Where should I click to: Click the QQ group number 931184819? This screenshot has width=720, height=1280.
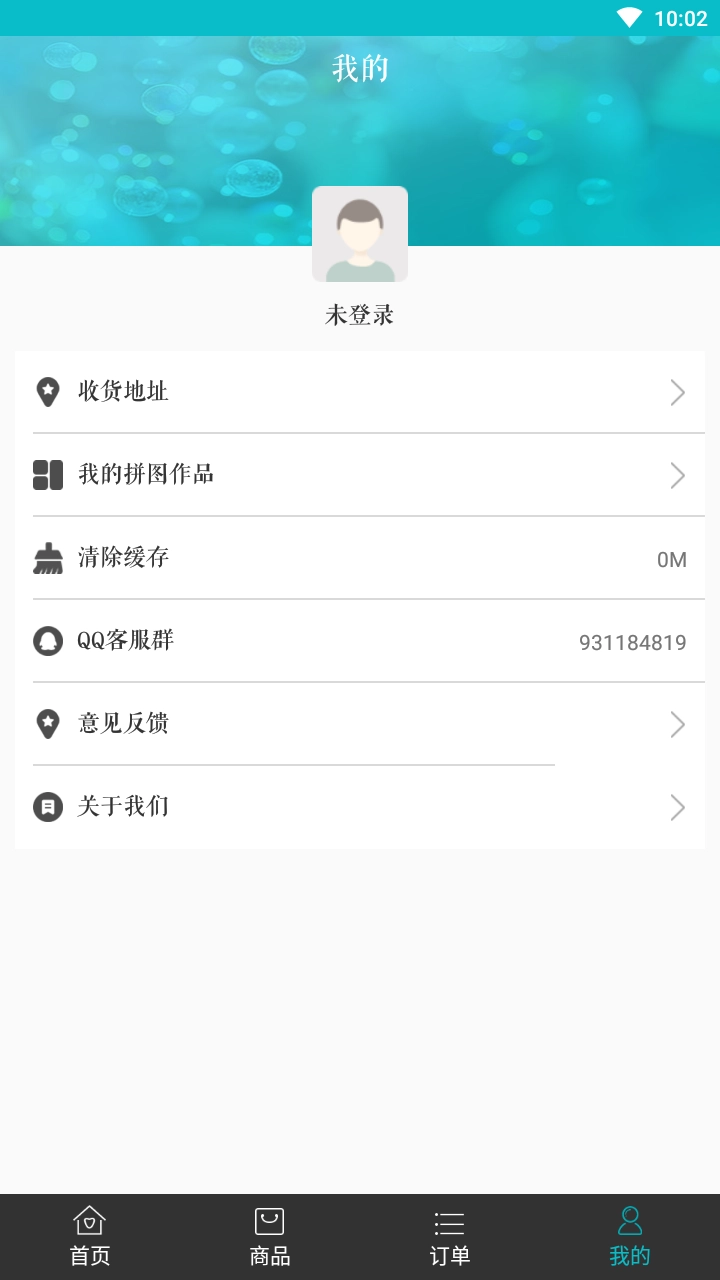(631, 642)
